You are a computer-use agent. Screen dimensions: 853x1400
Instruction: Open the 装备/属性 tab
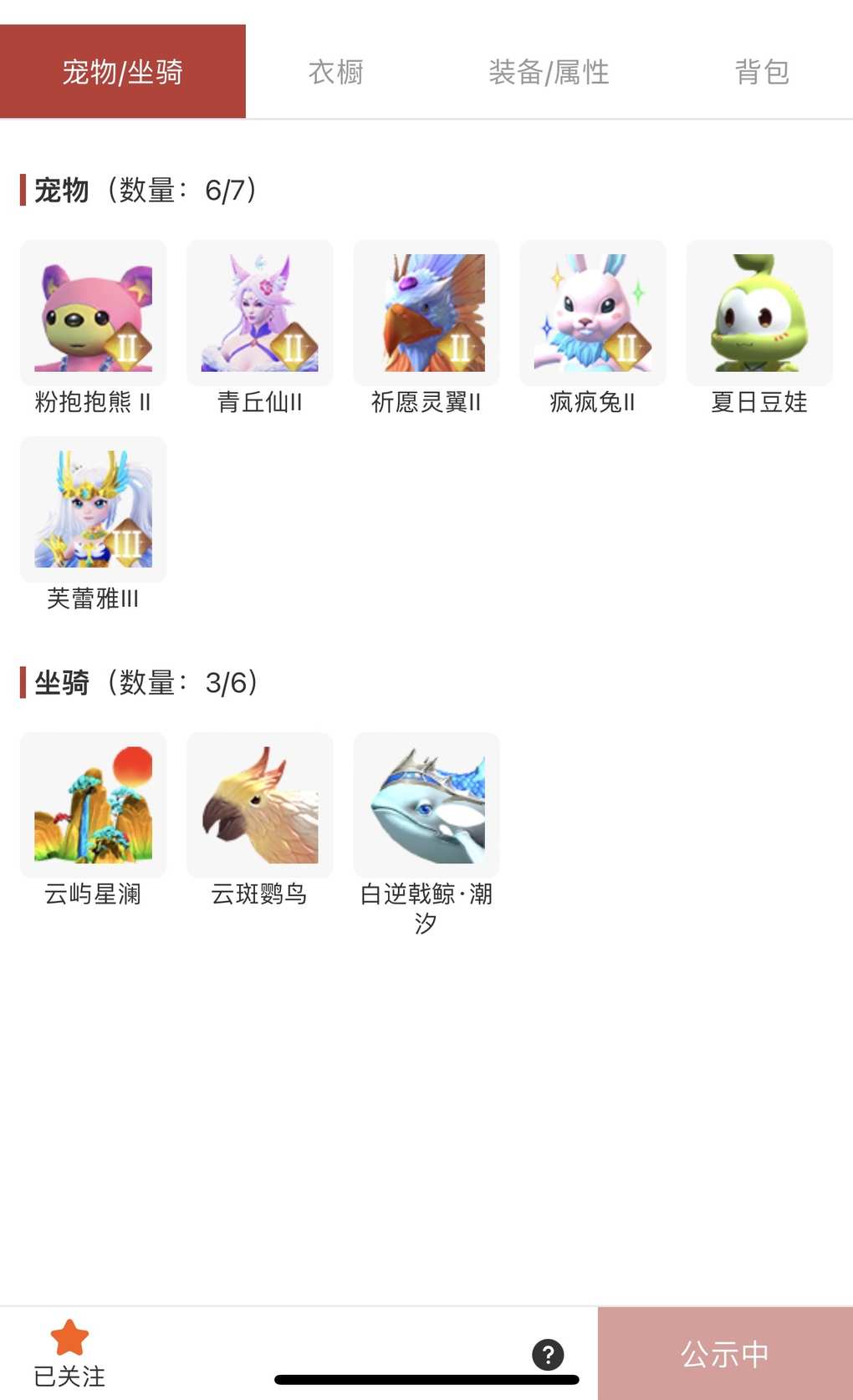click(x=549, y=72)
